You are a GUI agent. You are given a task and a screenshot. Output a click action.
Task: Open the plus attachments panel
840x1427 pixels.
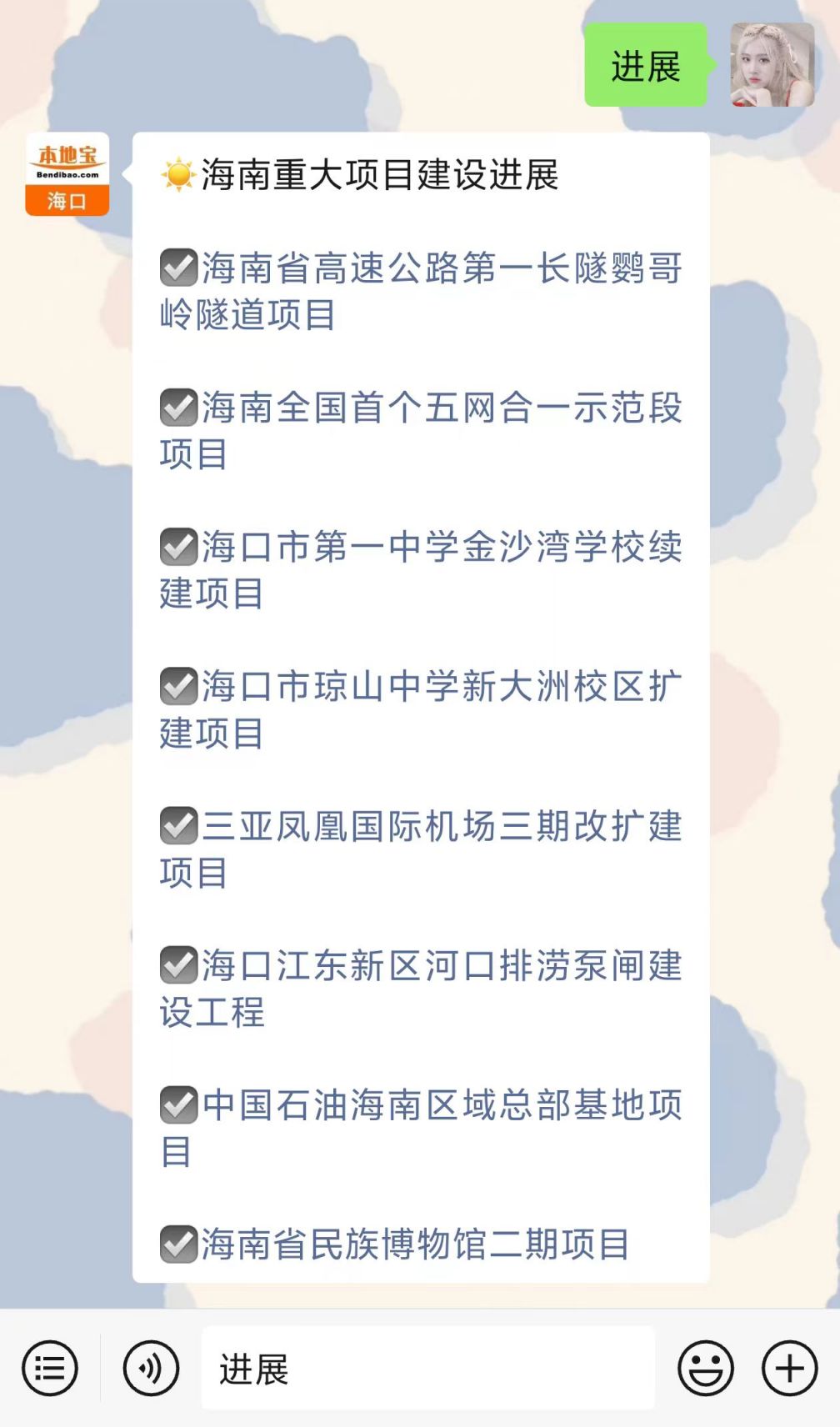[789, 1368]
